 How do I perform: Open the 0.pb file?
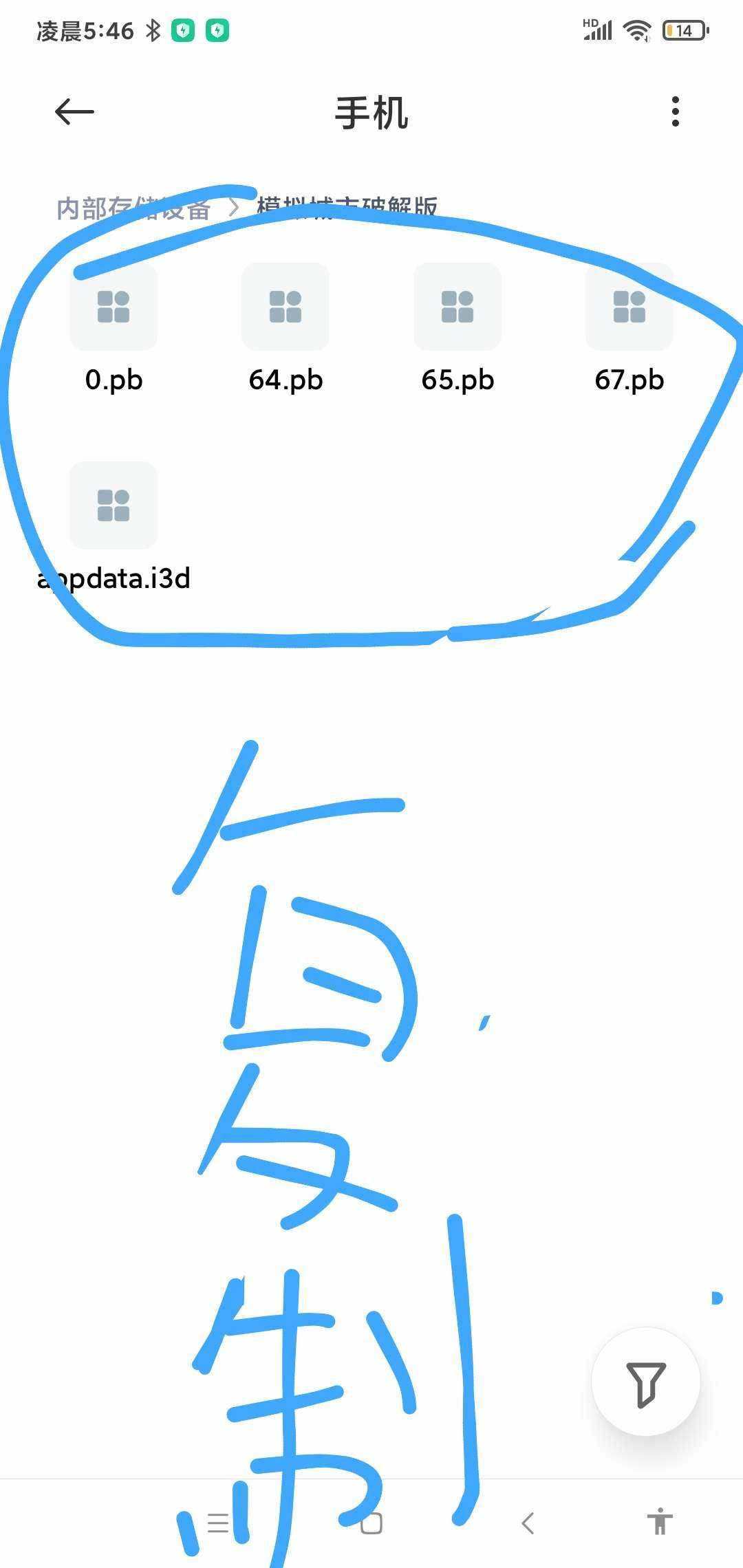(x=114, y=307)
